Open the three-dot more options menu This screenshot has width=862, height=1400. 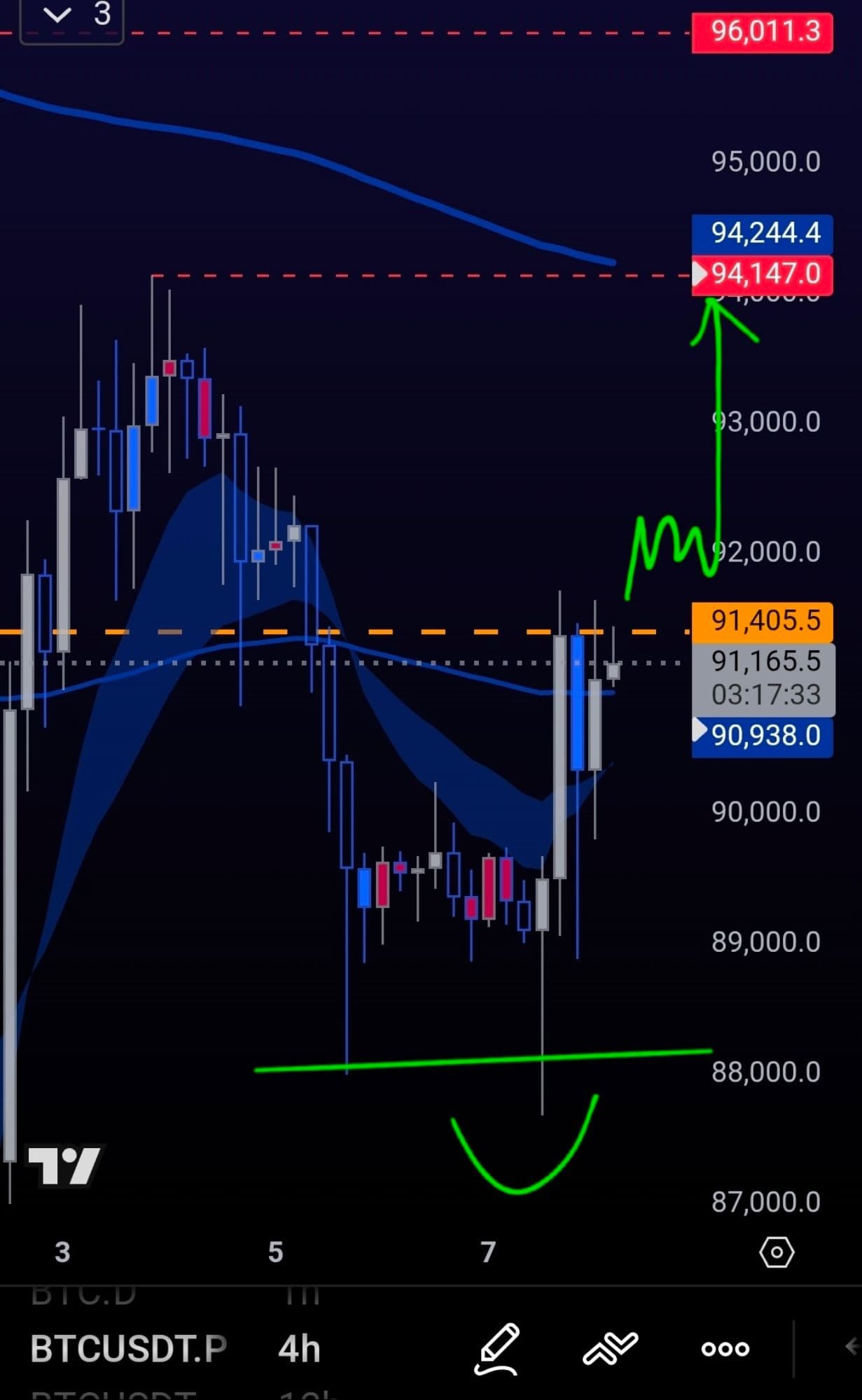pyautogui.click(x=725, y=1348)
